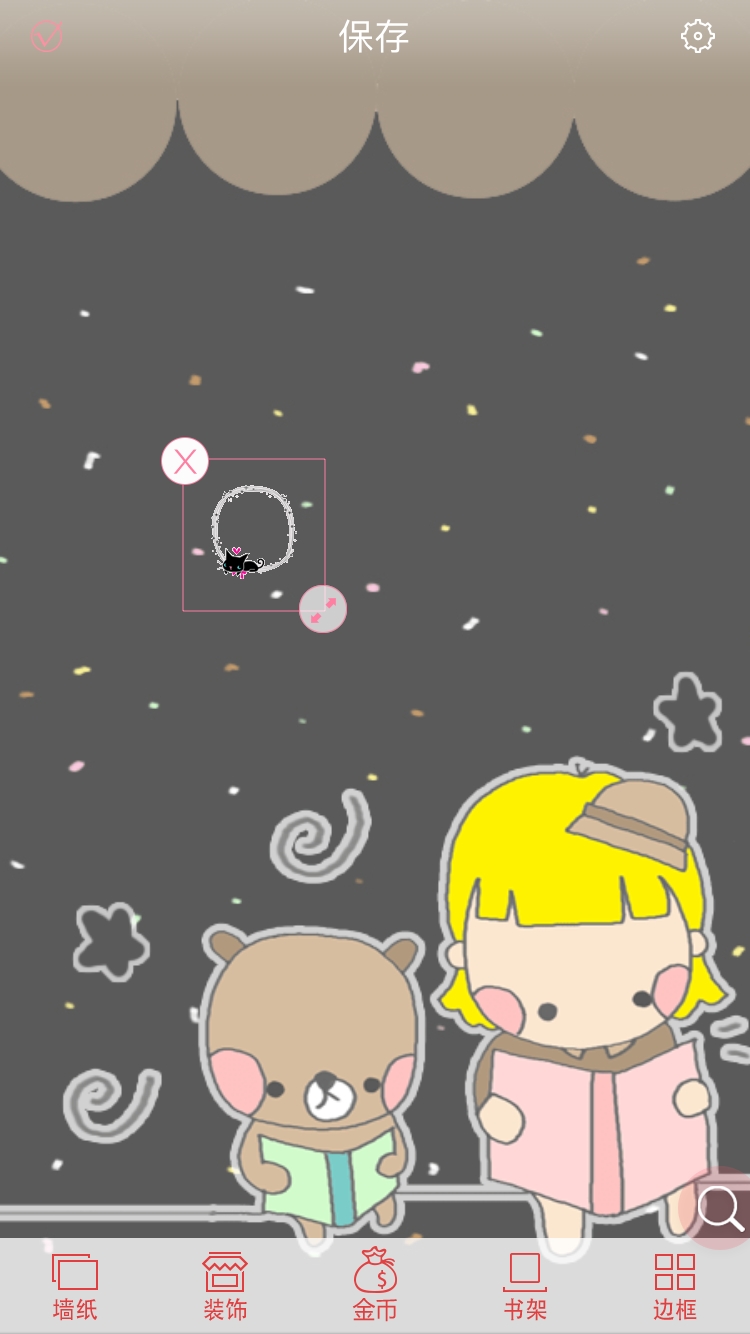Tap the sticker resize handle
The height and width of the screenshot is (1334, 750).
coord(323,609)
